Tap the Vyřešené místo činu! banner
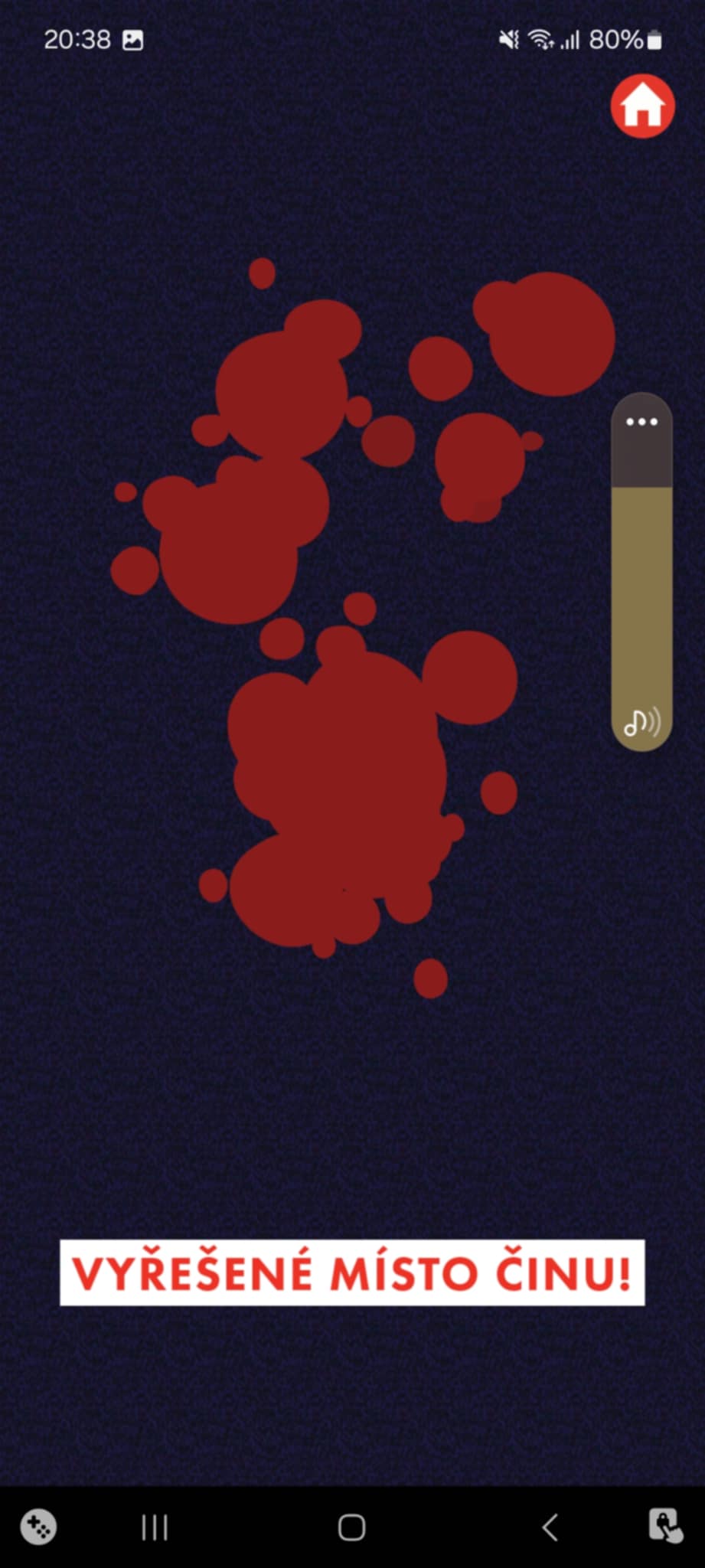705x1568 pixels. coord(352,1273)
